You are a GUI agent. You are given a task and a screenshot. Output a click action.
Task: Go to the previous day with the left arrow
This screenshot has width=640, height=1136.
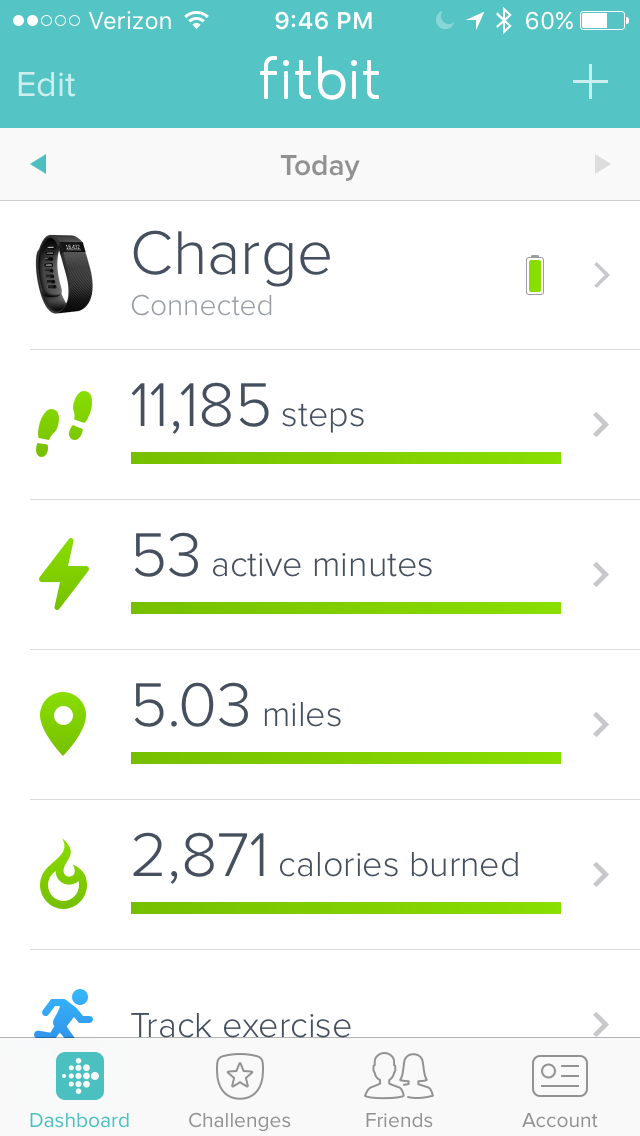coord(39,164)
